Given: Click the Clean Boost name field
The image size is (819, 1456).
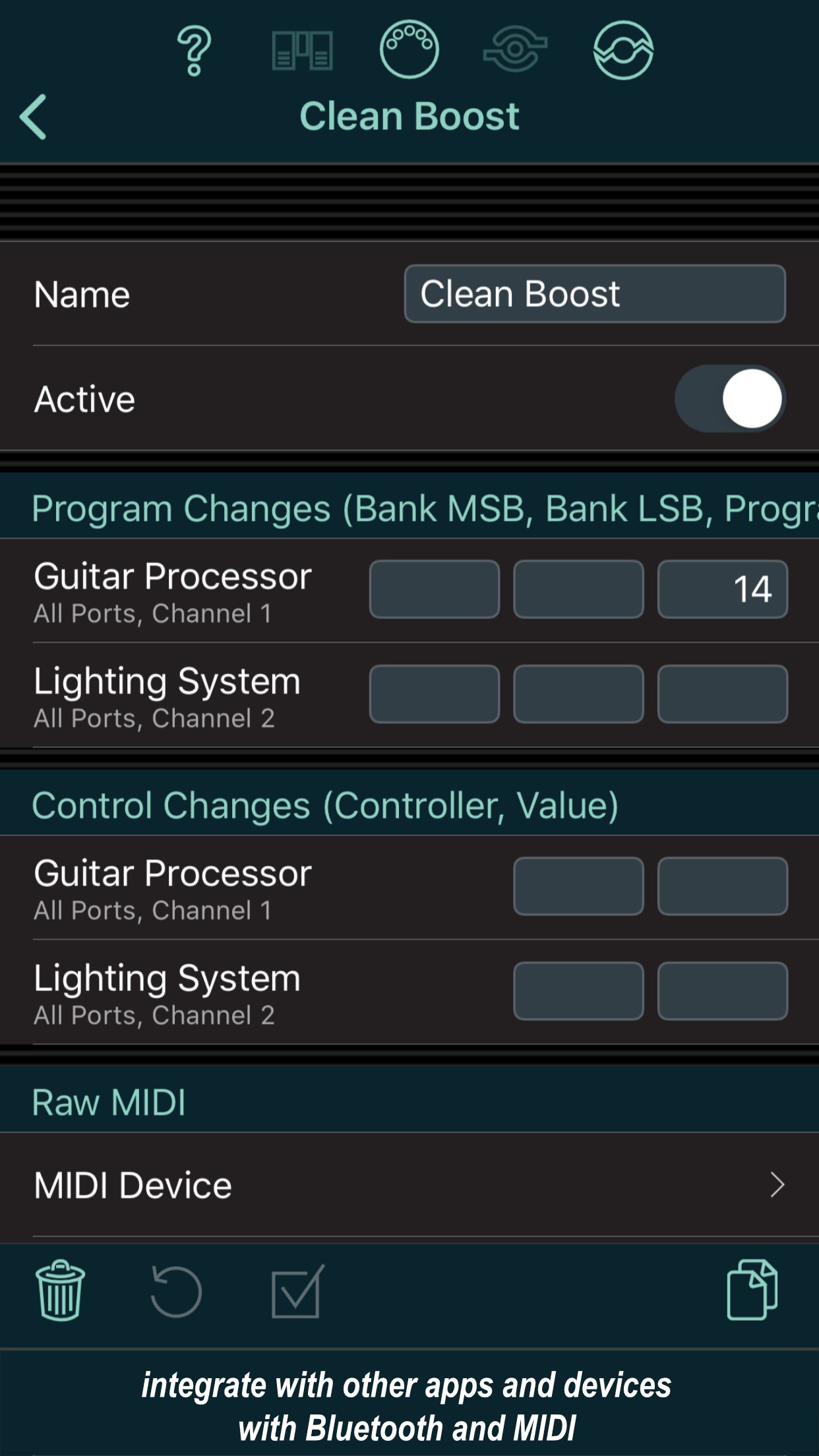Looking at the screenshot, I should (593, 294).
